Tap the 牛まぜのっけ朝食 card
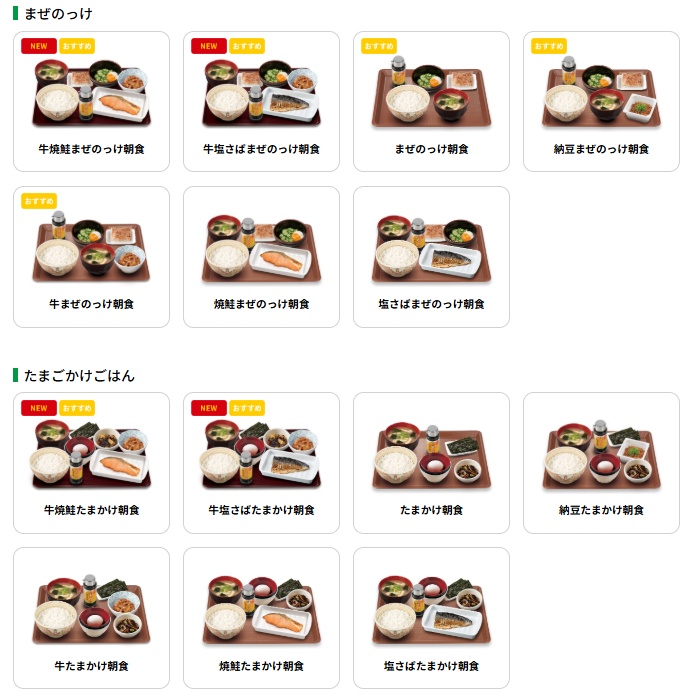Viewport: 684px width, 699px height. pyautogui.click(x=91, y=257)
